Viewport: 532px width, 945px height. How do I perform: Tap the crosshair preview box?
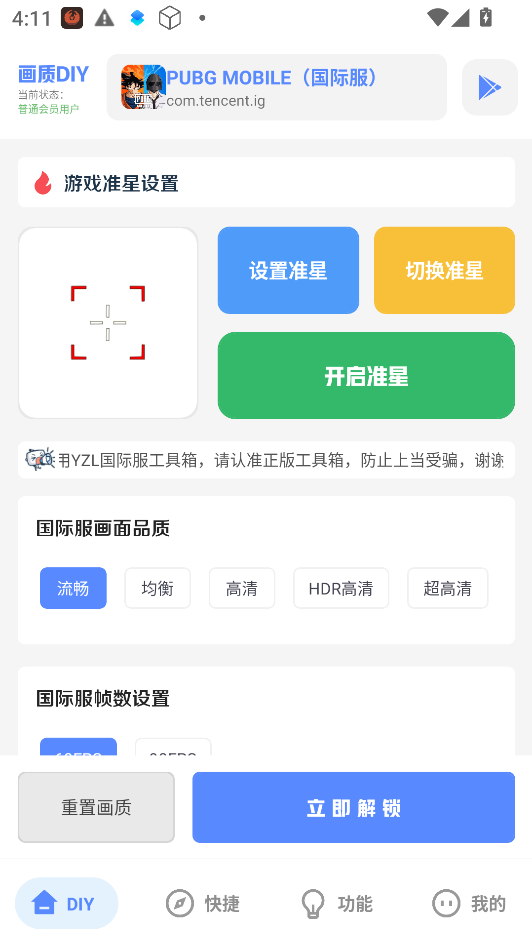point(108,322)
